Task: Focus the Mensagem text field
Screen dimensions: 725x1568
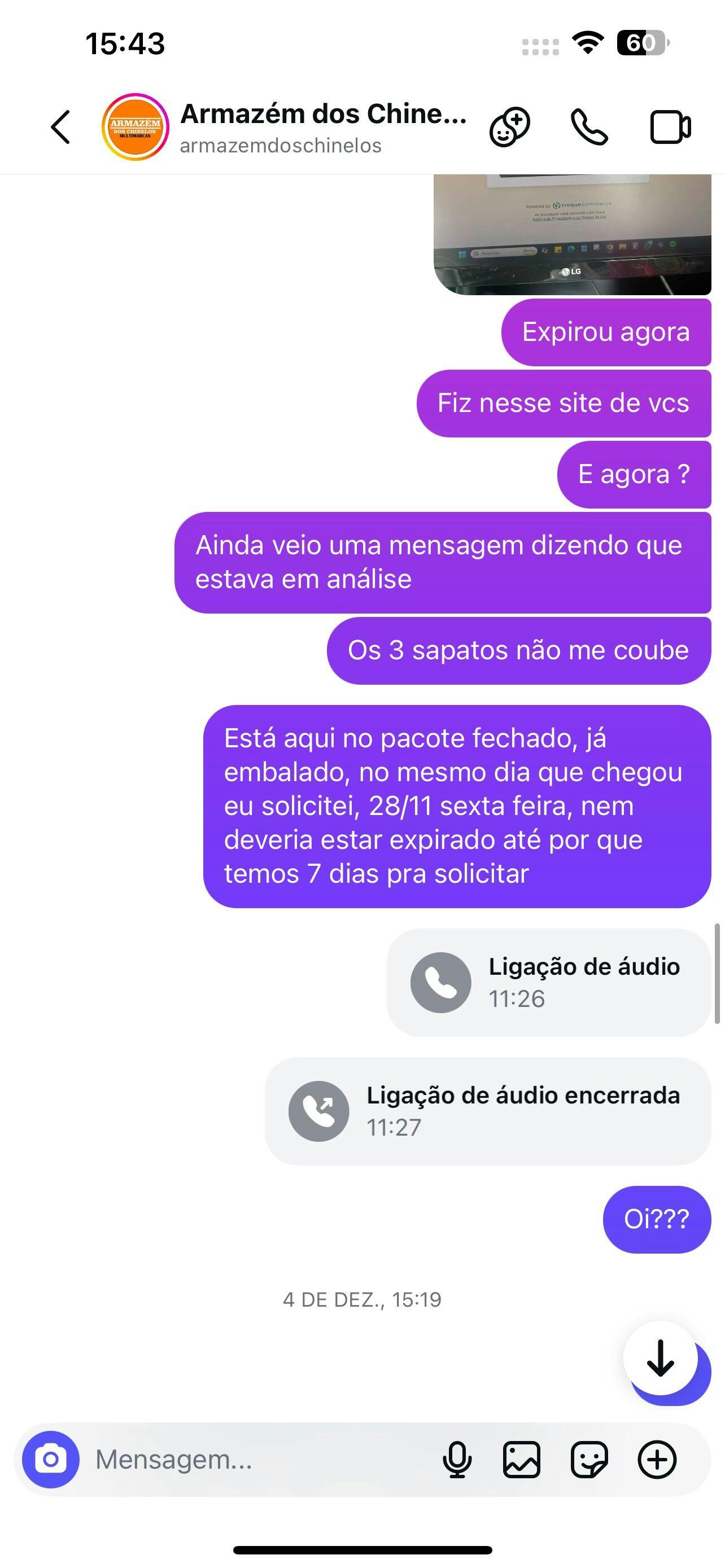Action: point(256,1459)
